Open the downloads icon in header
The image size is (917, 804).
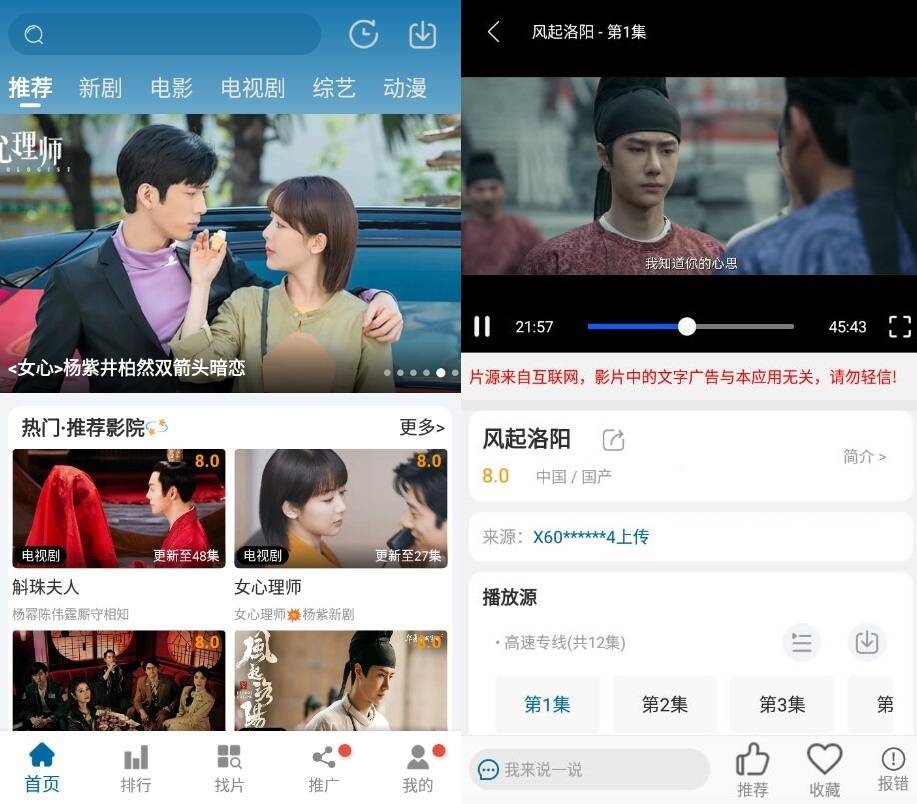click(x=423, y=35)
